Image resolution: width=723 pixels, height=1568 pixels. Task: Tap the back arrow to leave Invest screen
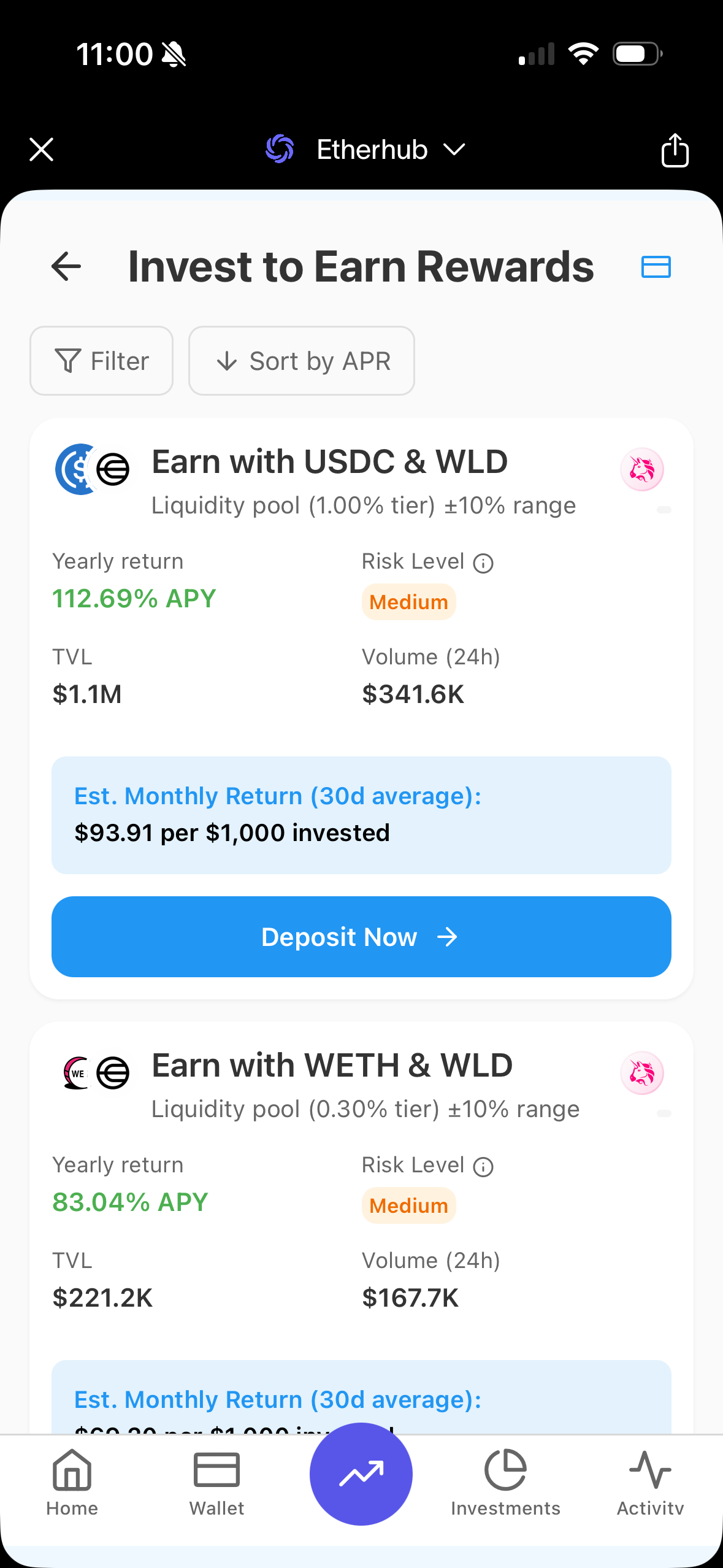(x=66, y=266)
